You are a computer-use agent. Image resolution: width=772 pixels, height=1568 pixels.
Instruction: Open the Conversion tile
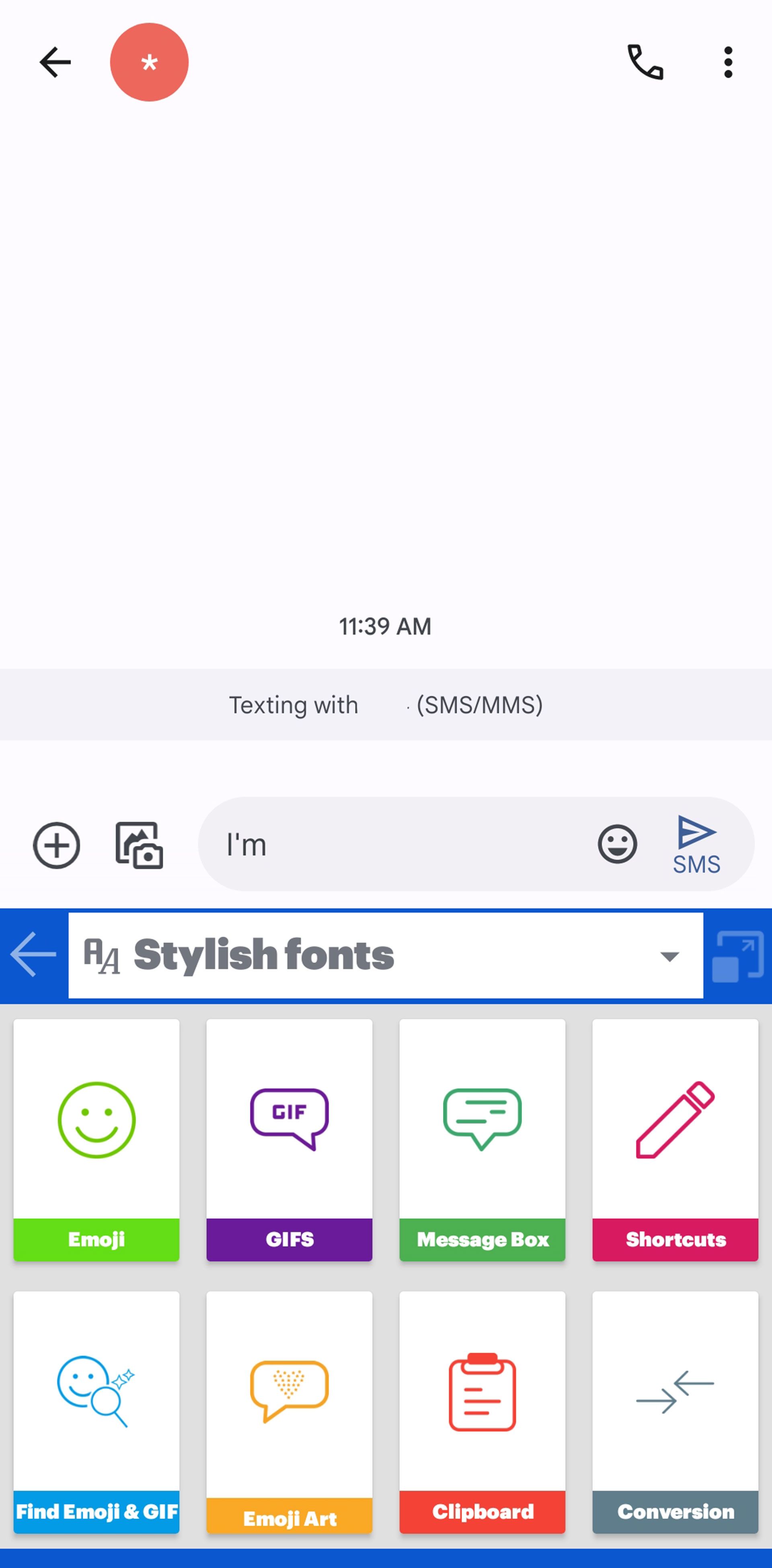[x=675, y=1412]
